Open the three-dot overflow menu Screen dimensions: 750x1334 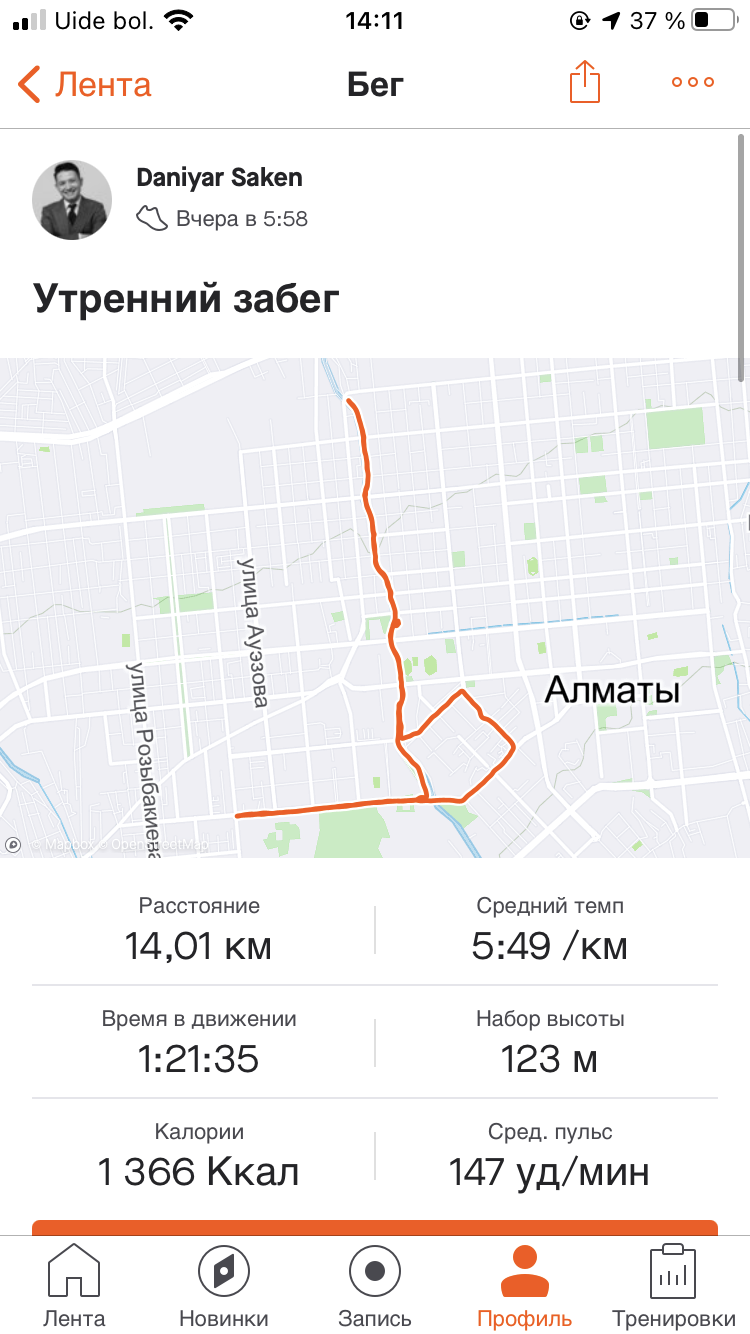click(693, 83)
